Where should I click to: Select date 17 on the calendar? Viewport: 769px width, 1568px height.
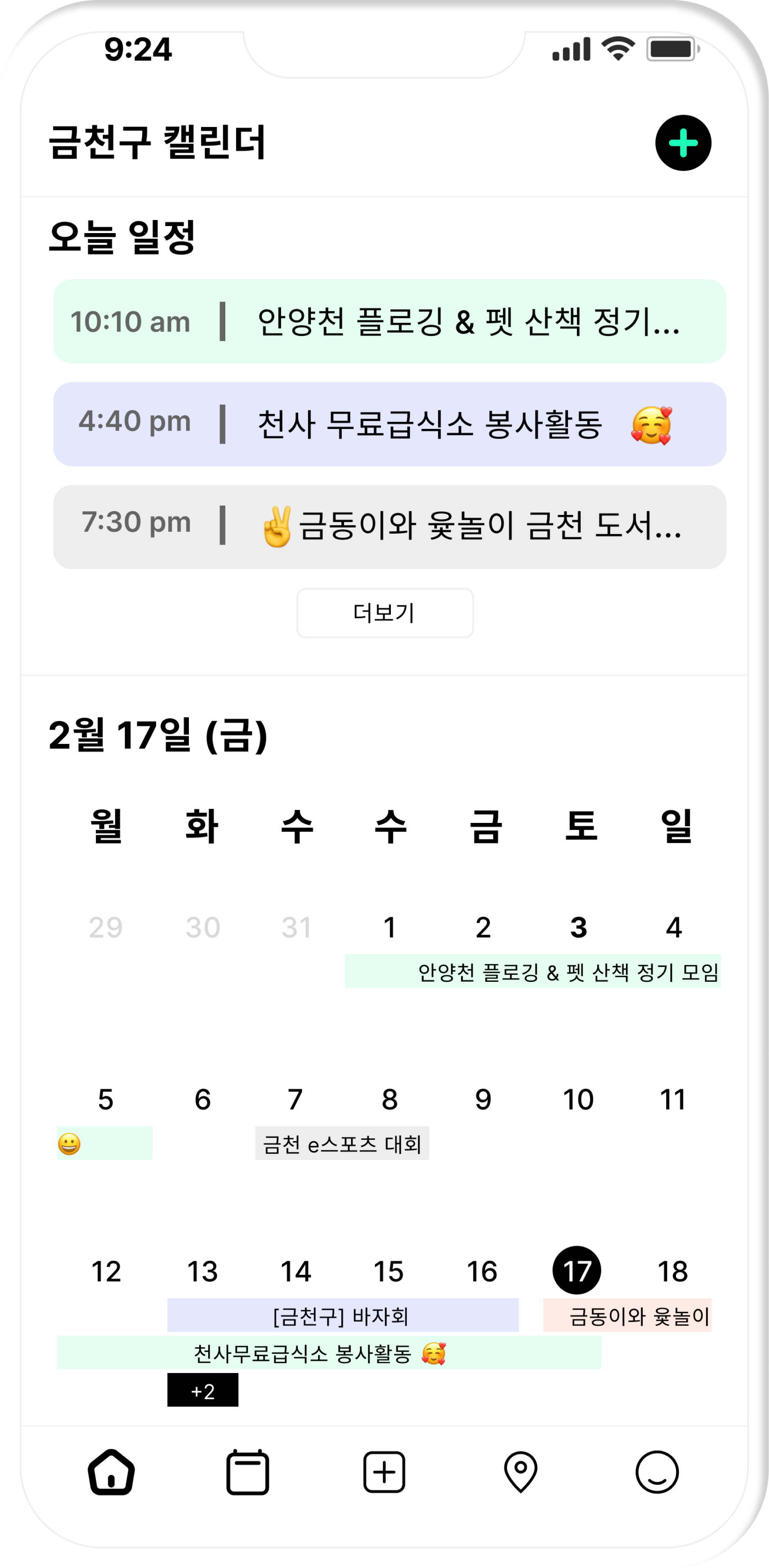(576, 1271)
